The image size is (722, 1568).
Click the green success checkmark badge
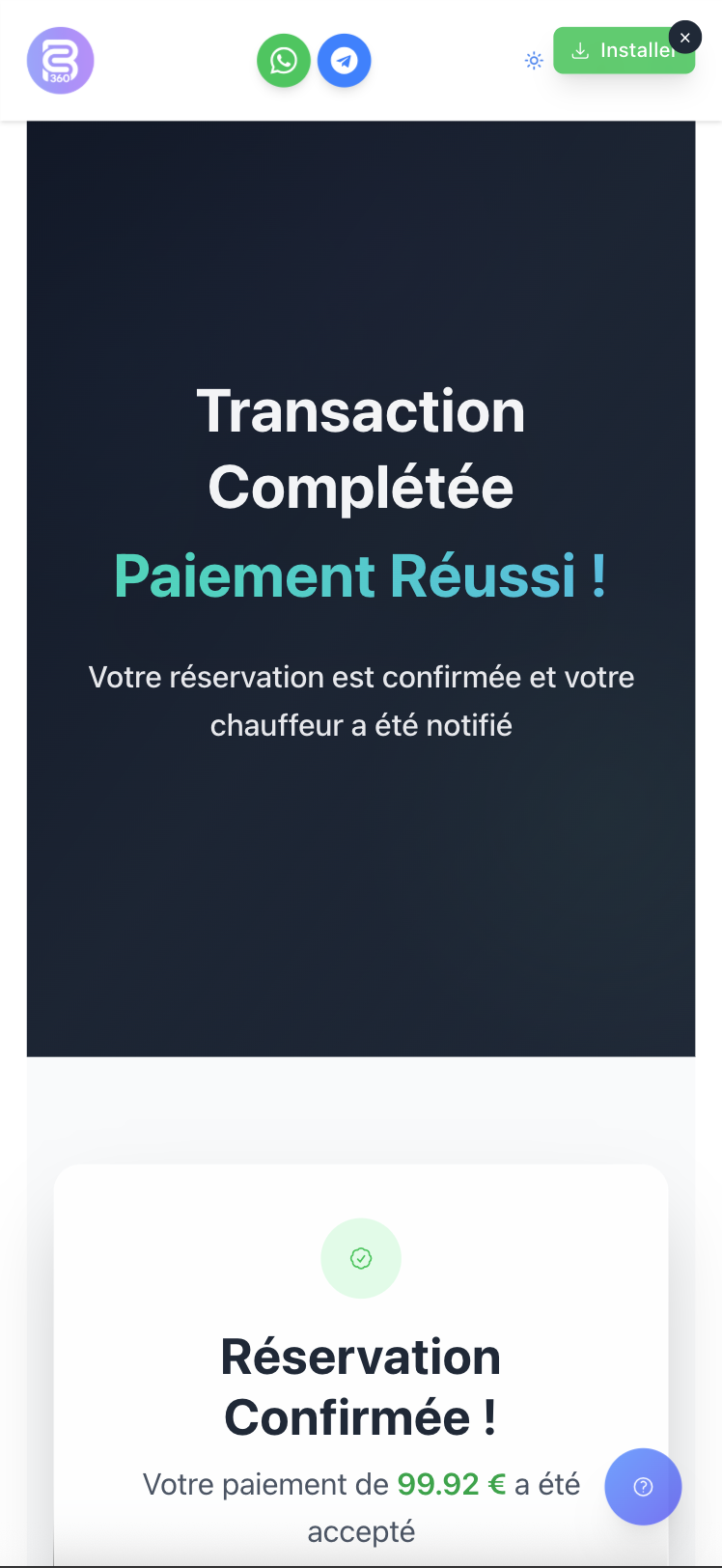pyautogui.click(x=361, y=1257)
